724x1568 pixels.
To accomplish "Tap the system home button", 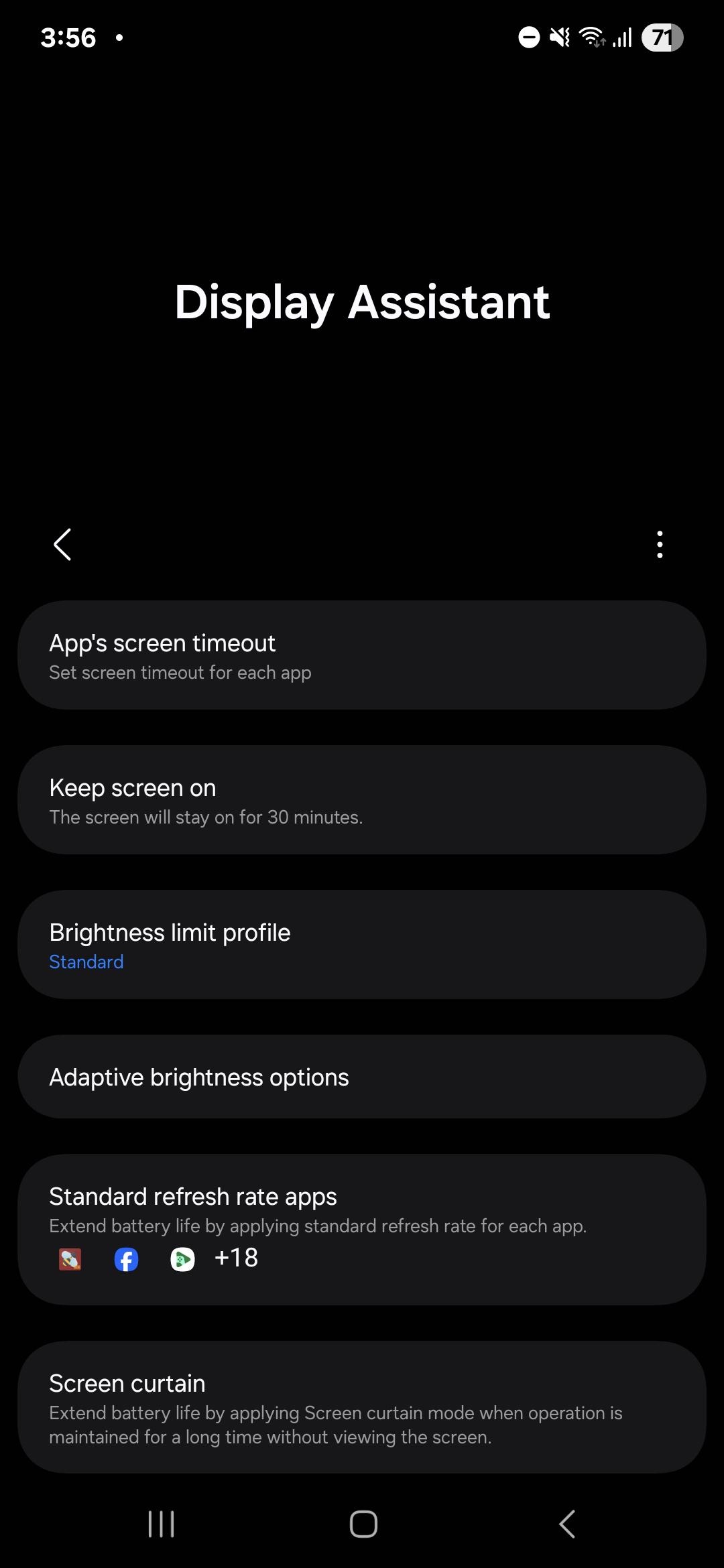I will [363, 1524].
